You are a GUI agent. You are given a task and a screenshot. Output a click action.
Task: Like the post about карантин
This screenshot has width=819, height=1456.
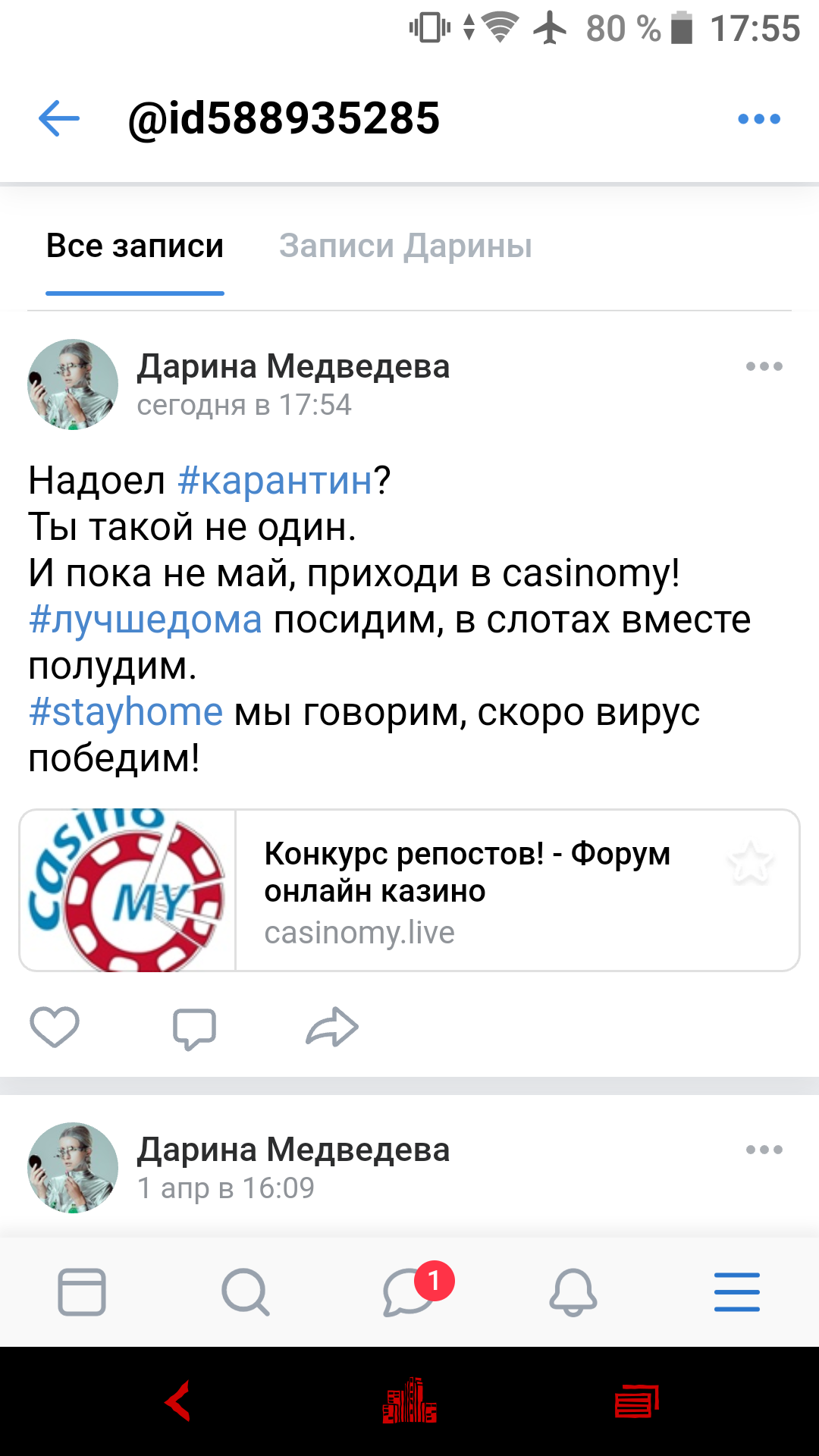tap(55, 1027)
